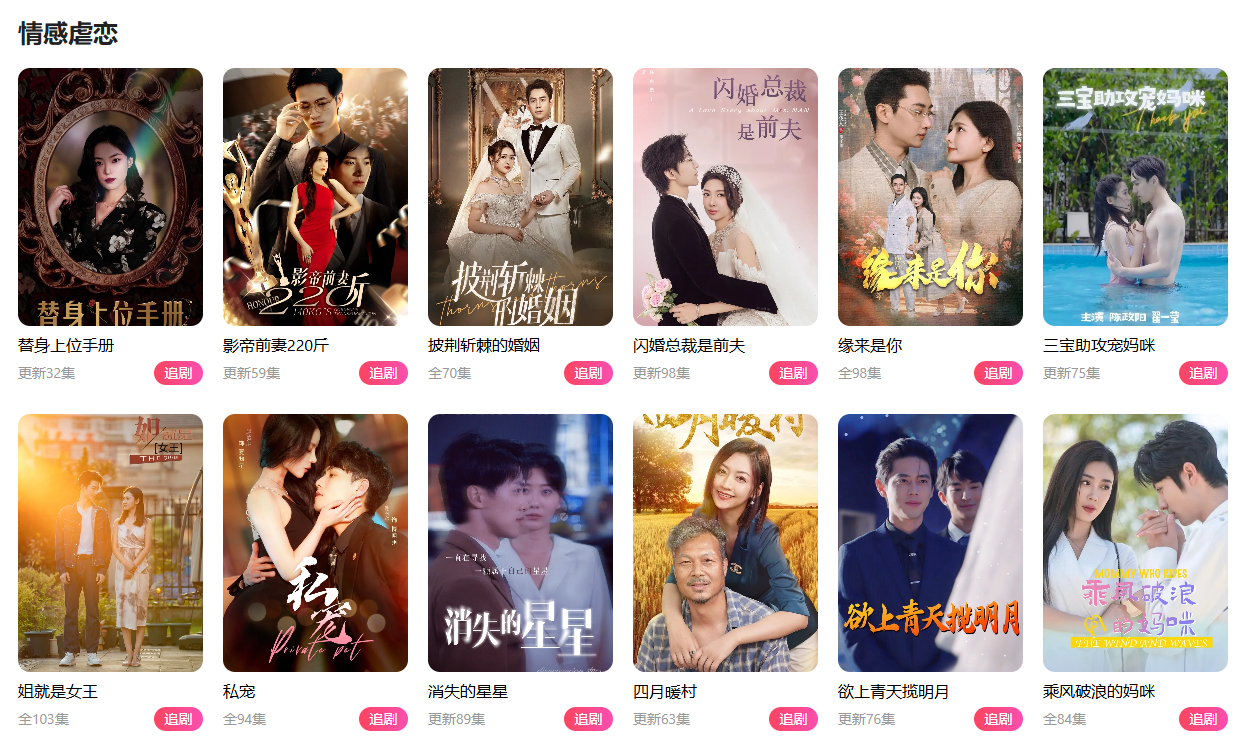This screenshot has width=1246, height=741.
Task: Open the 披荆斩棘的婚姻 poster
Action: point(520,197)
